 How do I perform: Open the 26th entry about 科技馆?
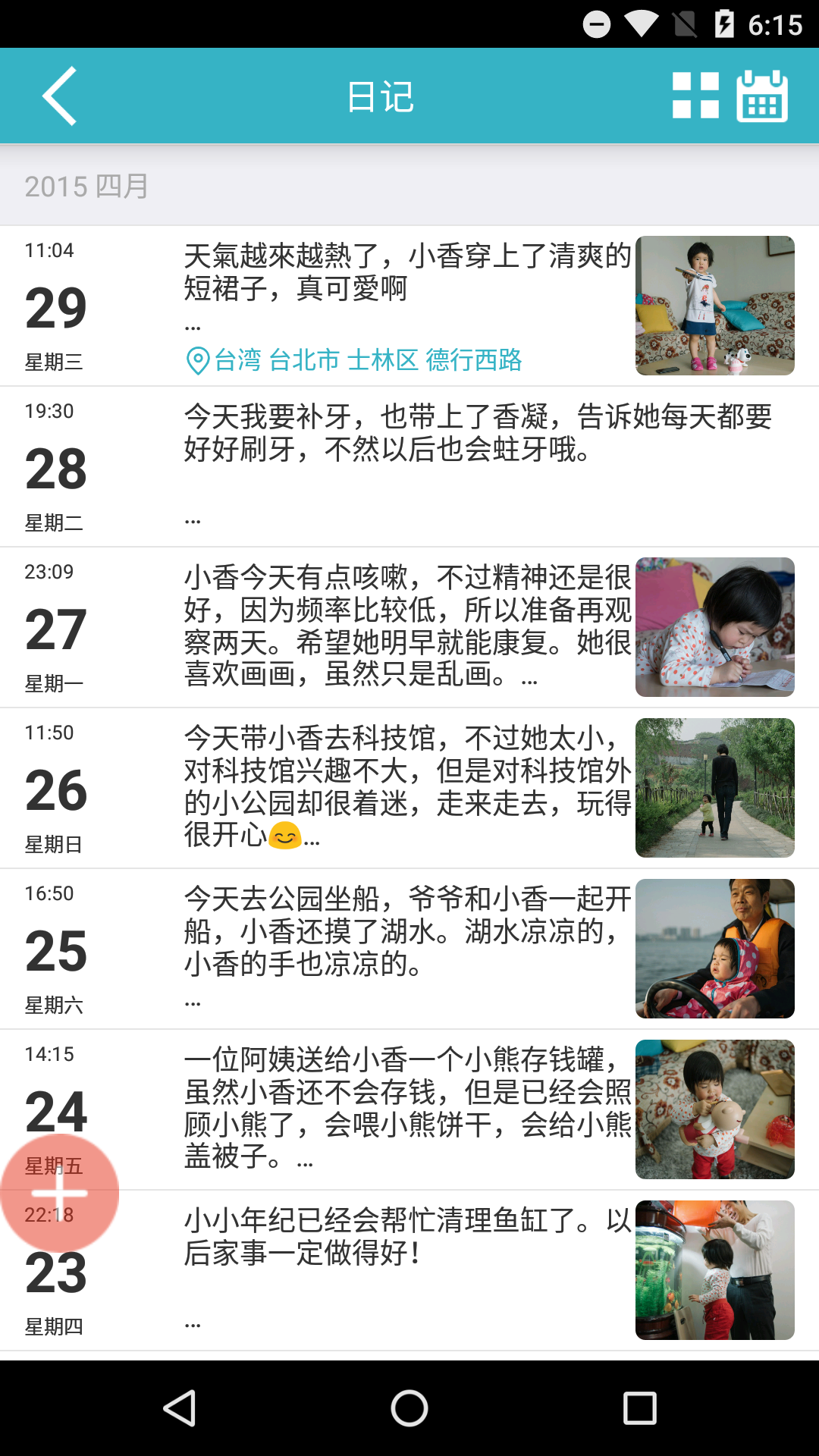tap(406, 787)
